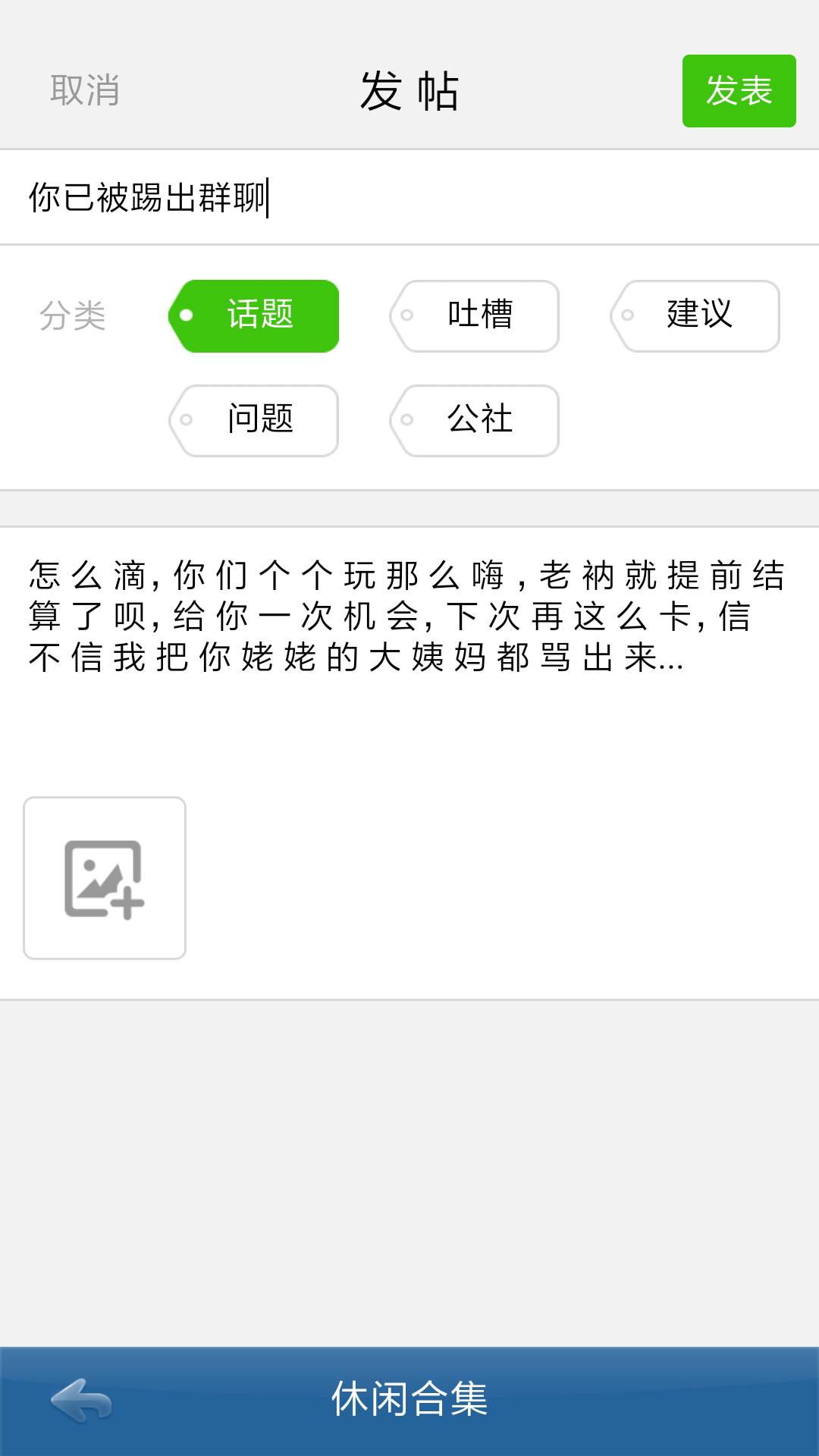Tap the 发帖 page title
This screenshot has height=1456, width=819.
click(409, 89)
